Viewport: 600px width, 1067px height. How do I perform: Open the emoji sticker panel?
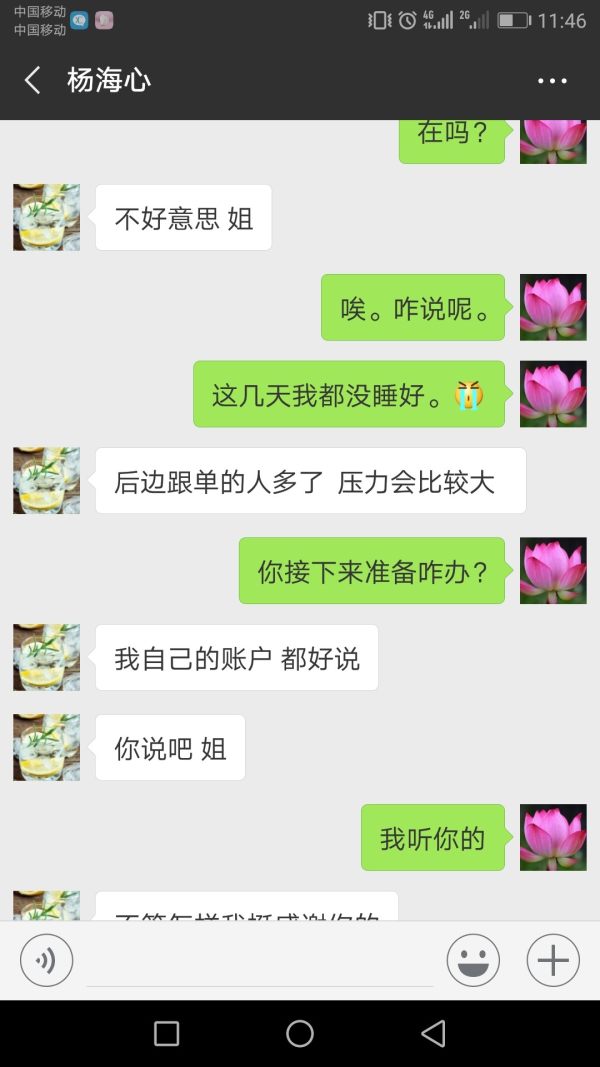coord(473,961)
